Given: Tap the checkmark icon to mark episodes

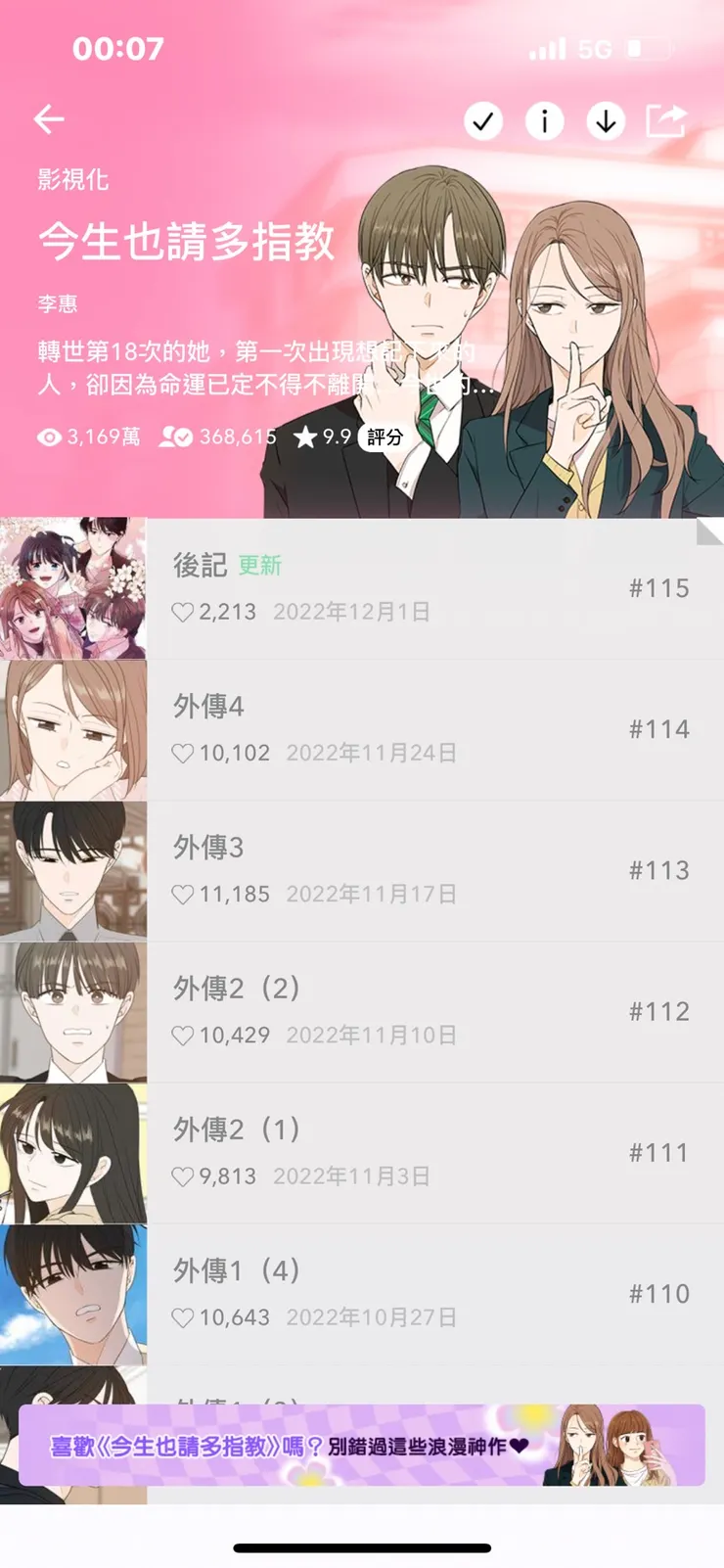Looking at the screenshot, I should tap(482, 120).
